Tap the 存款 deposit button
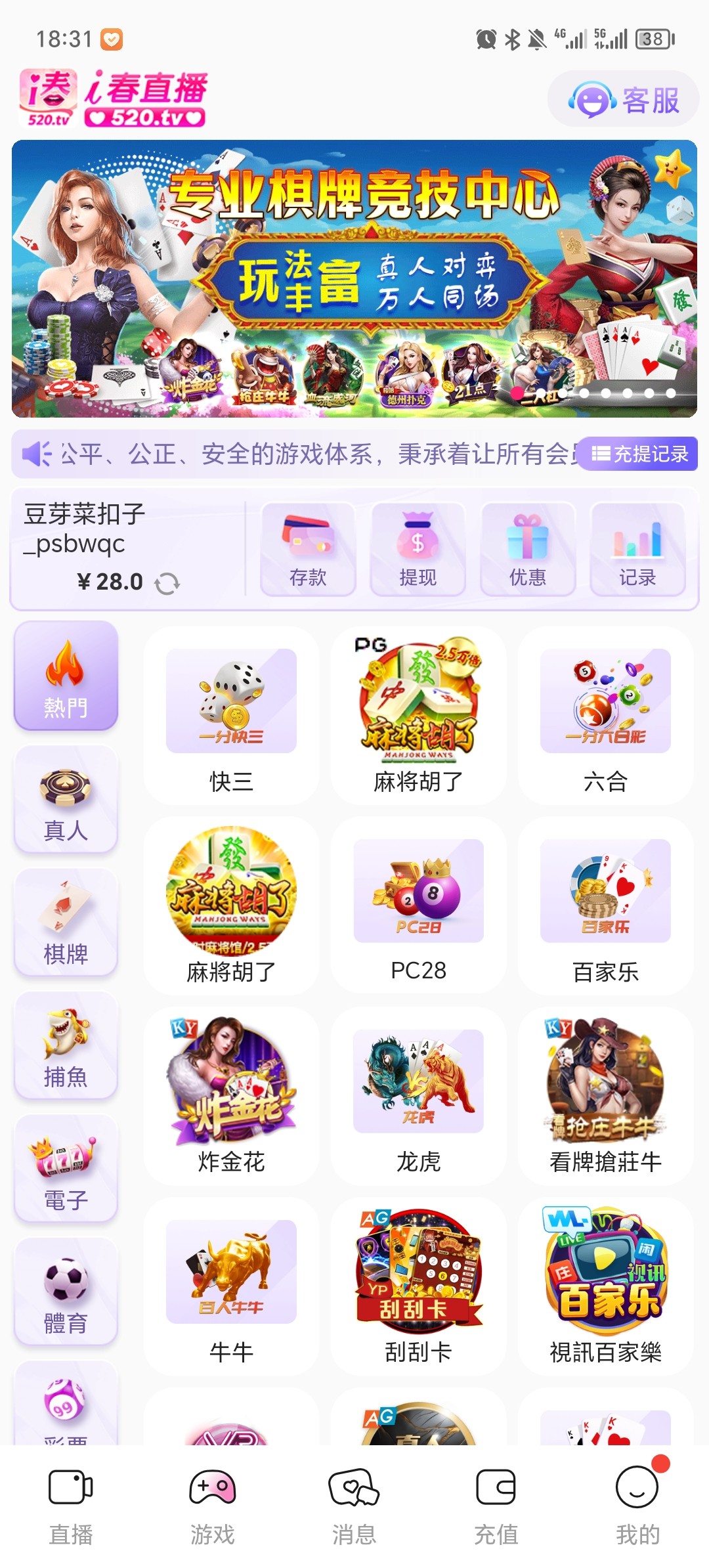 pos(308,550)
